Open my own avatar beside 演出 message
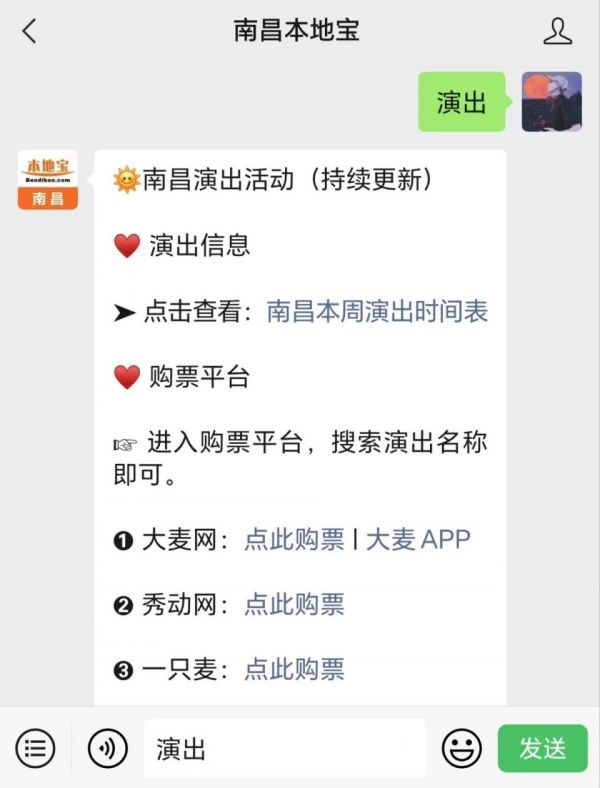Image resolution: width=600 pixels, height=788 pixels. 551,101
